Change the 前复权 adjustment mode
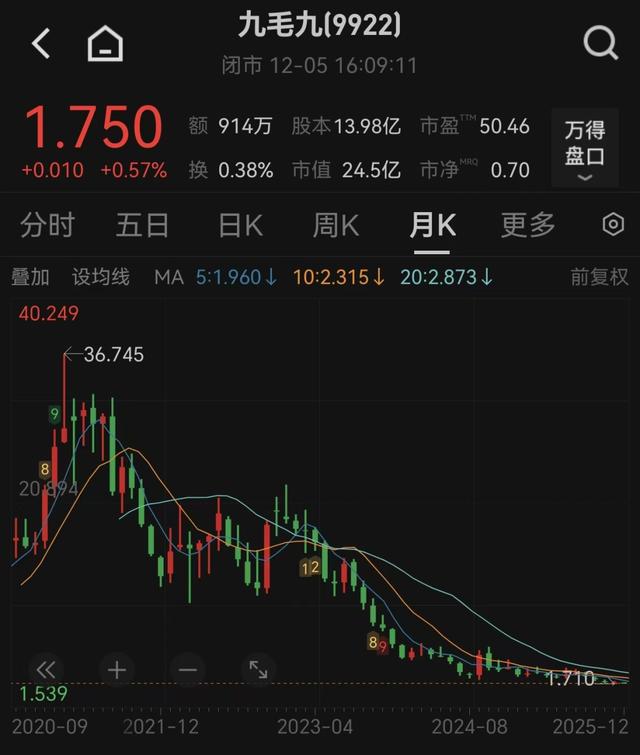 coord(599,277)
